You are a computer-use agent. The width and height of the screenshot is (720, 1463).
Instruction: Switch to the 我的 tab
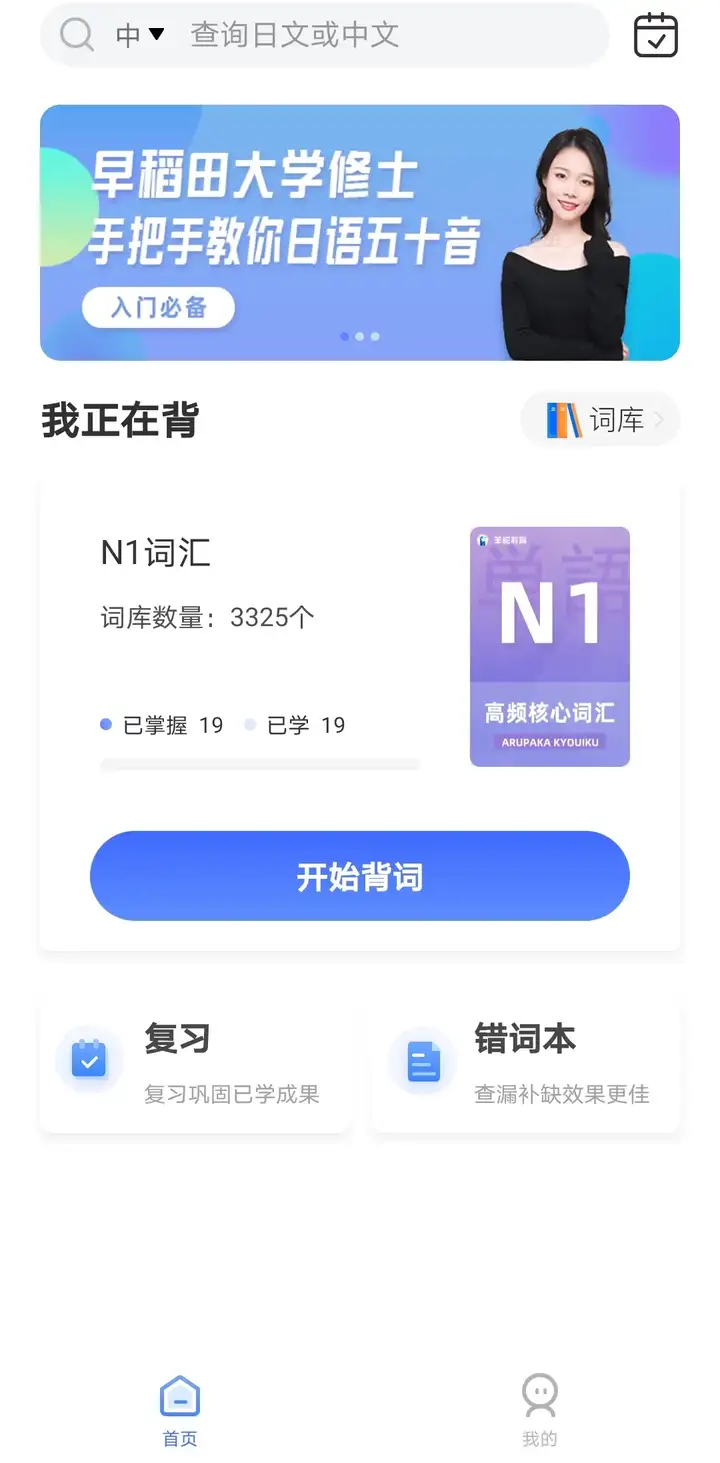pyautogui.click(x=539, y=1410)
